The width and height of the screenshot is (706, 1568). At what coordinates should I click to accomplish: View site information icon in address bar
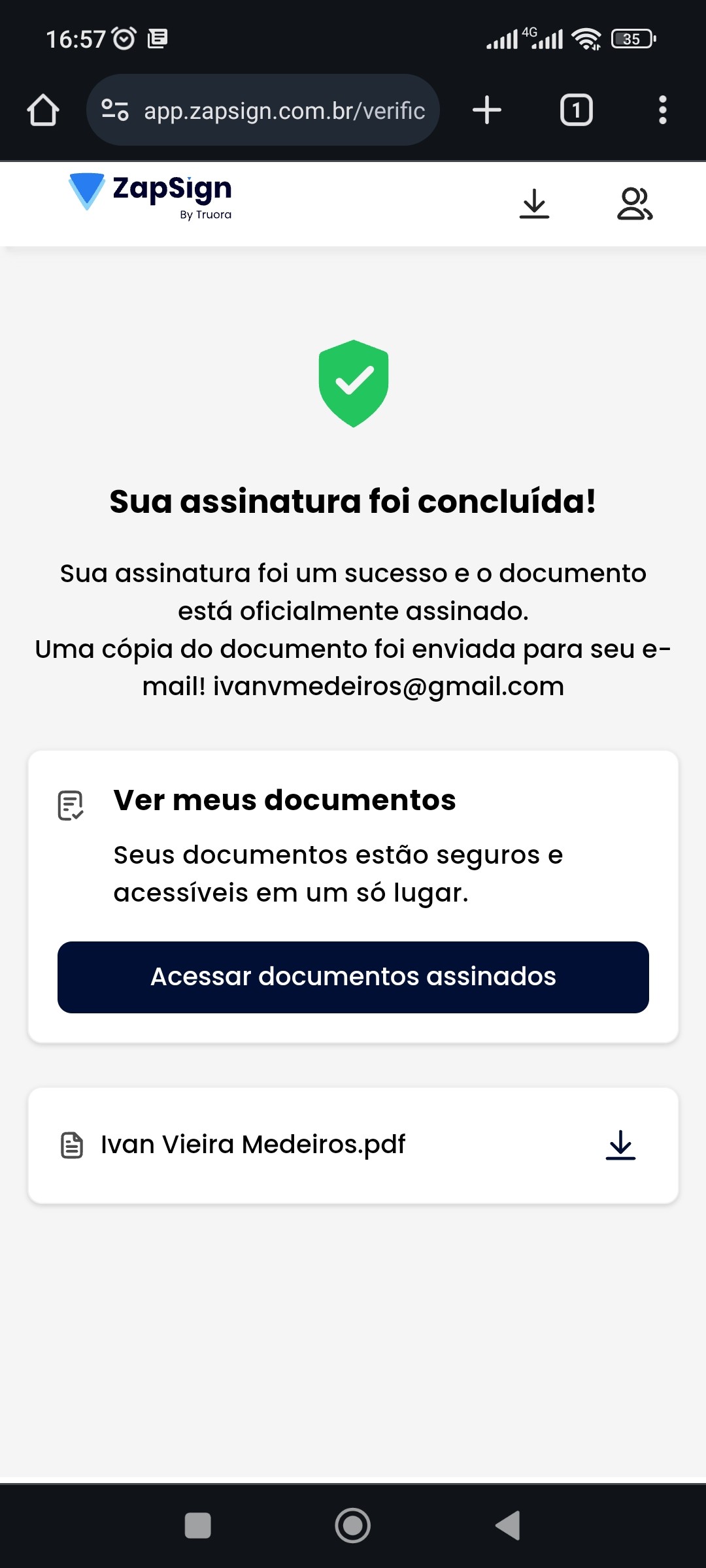point(115,110)
